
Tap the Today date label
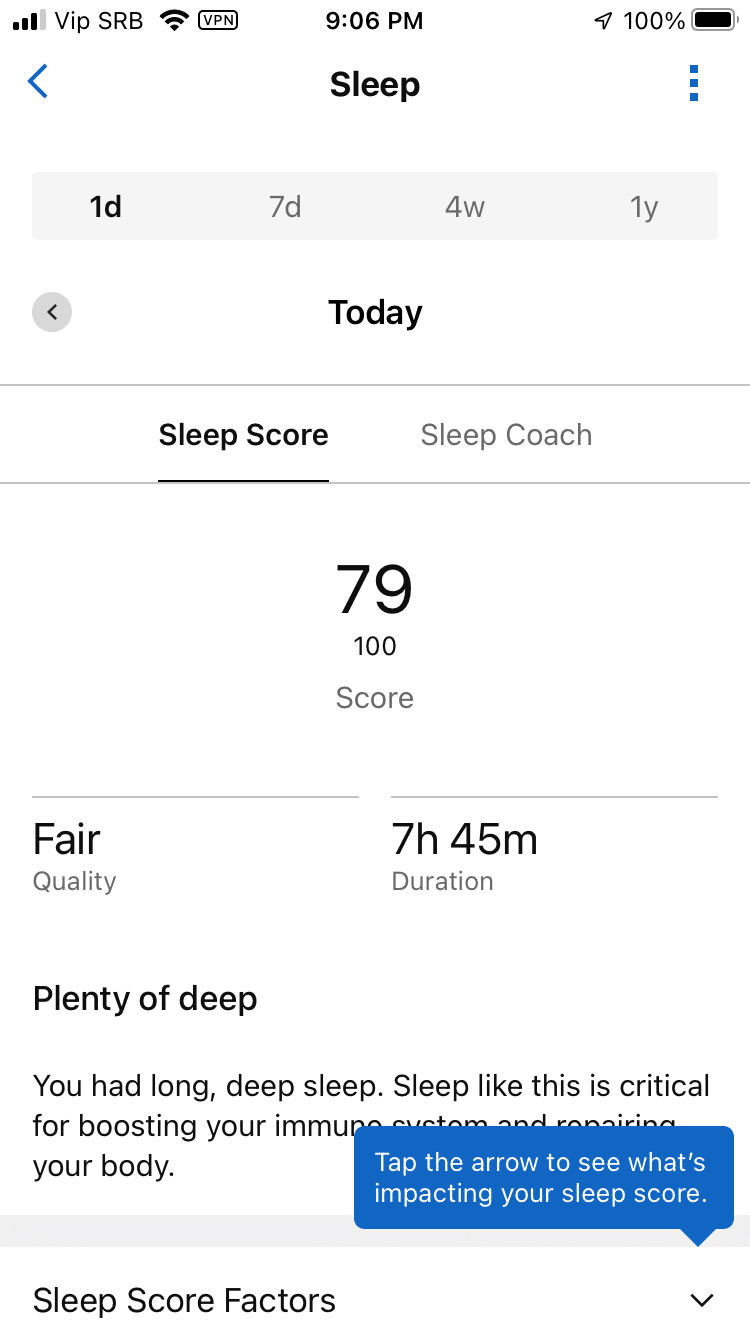point(375,312)
